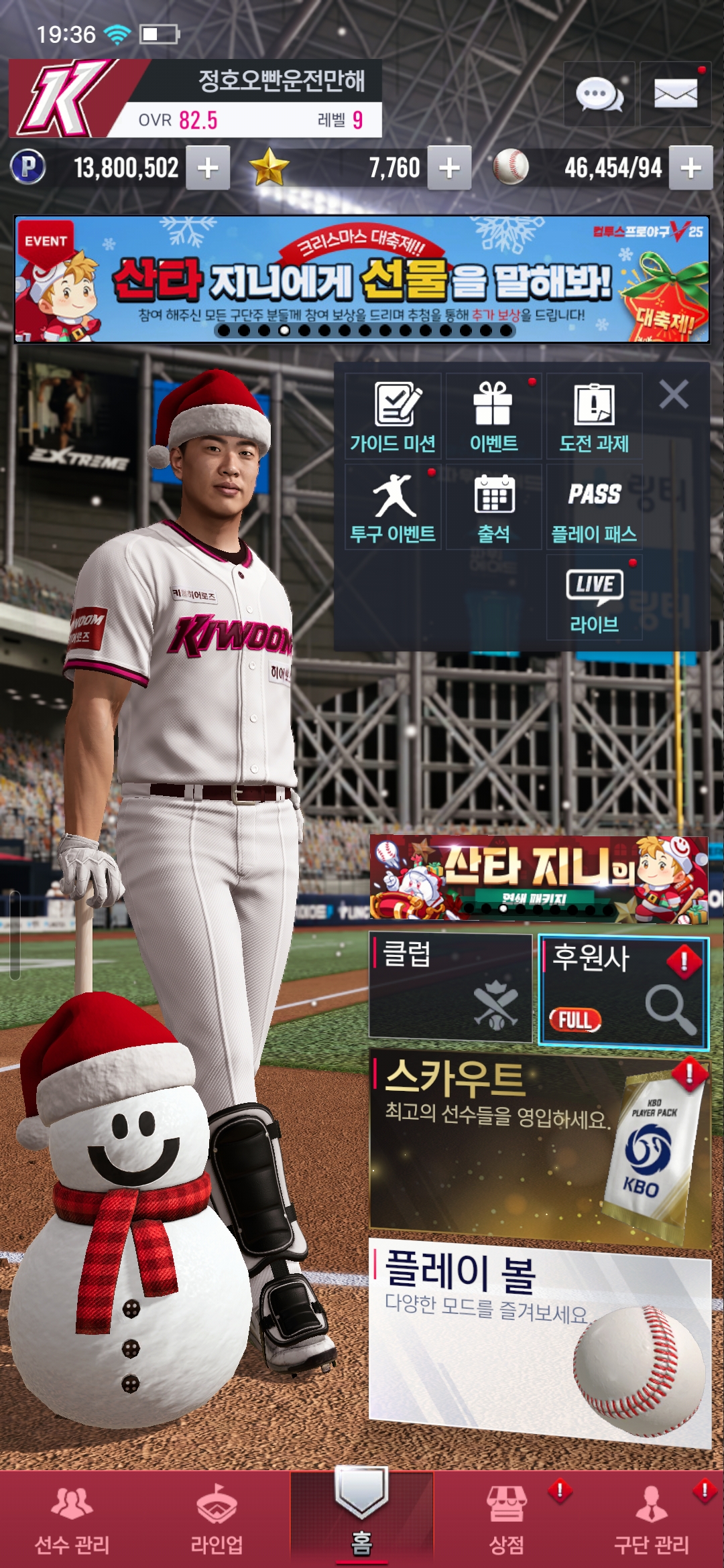Open the 라이브 LIVE menu
Image resolution: width=724 pixels, height=1568 pixels.
(594, 598)
